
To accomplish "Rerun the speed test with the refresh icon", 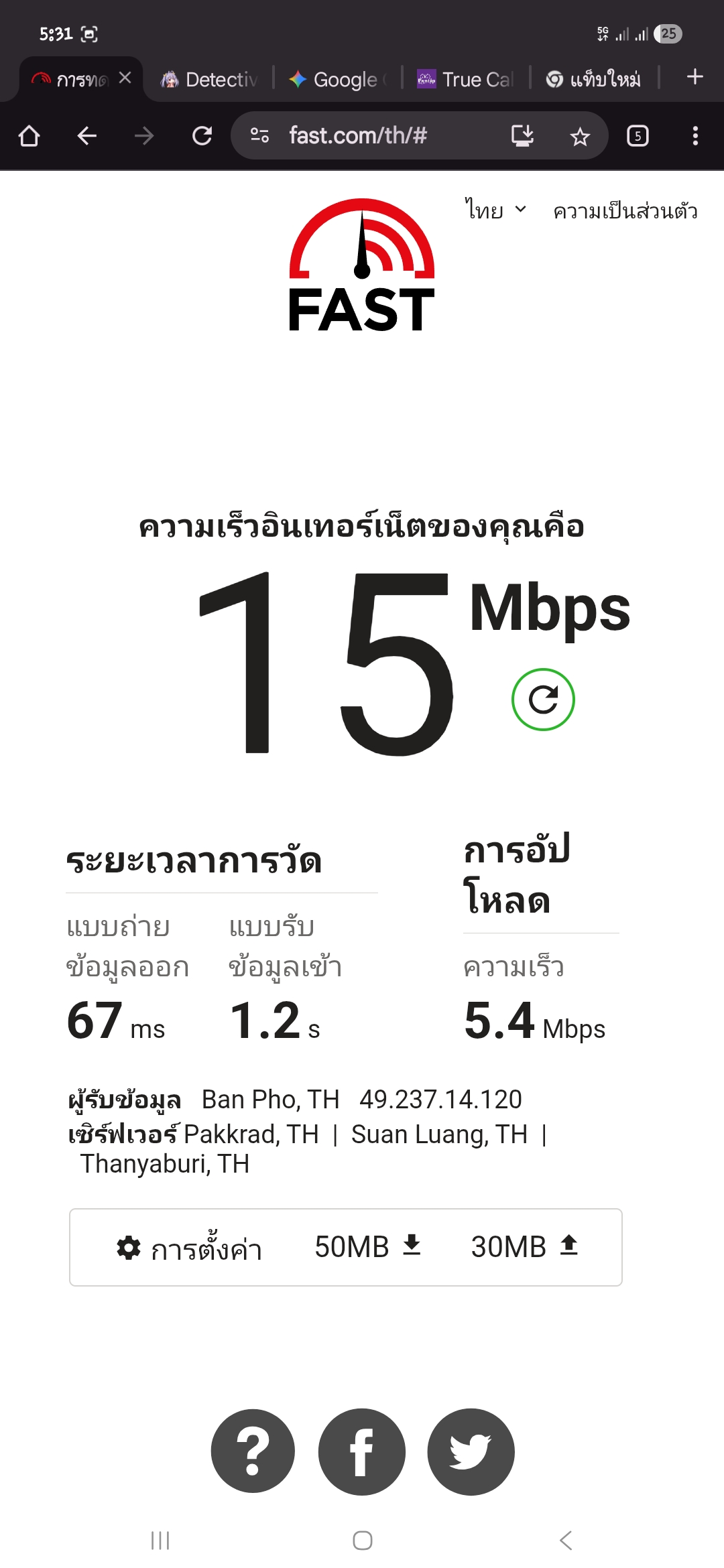I will [543, 700].
